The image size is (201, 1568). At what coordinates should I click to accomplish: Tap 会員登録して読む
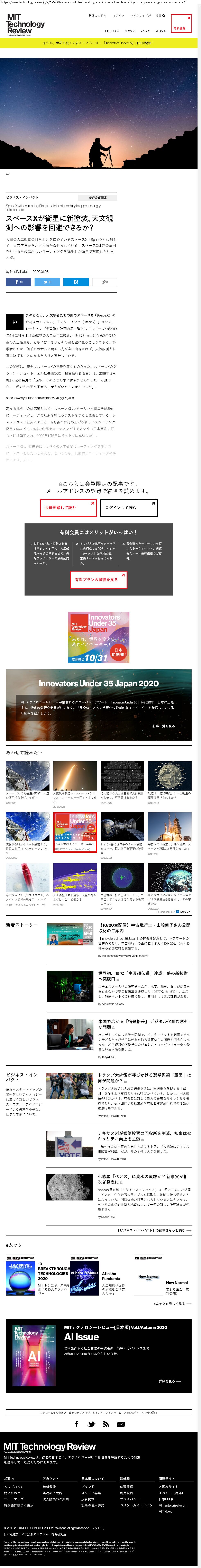(68, 508)
